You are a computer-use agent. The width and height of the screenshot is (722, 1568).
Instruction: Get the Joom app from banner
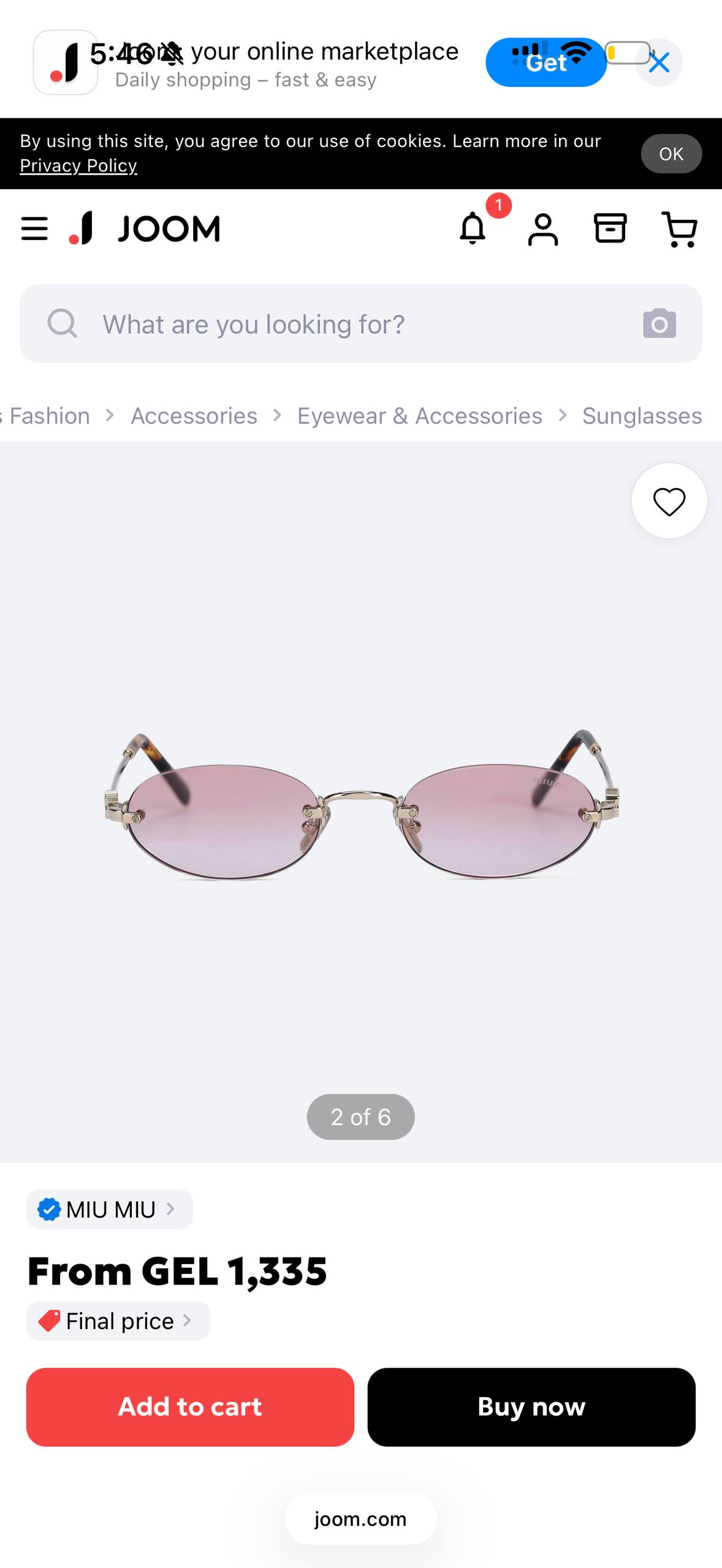[x=546, y=62]
